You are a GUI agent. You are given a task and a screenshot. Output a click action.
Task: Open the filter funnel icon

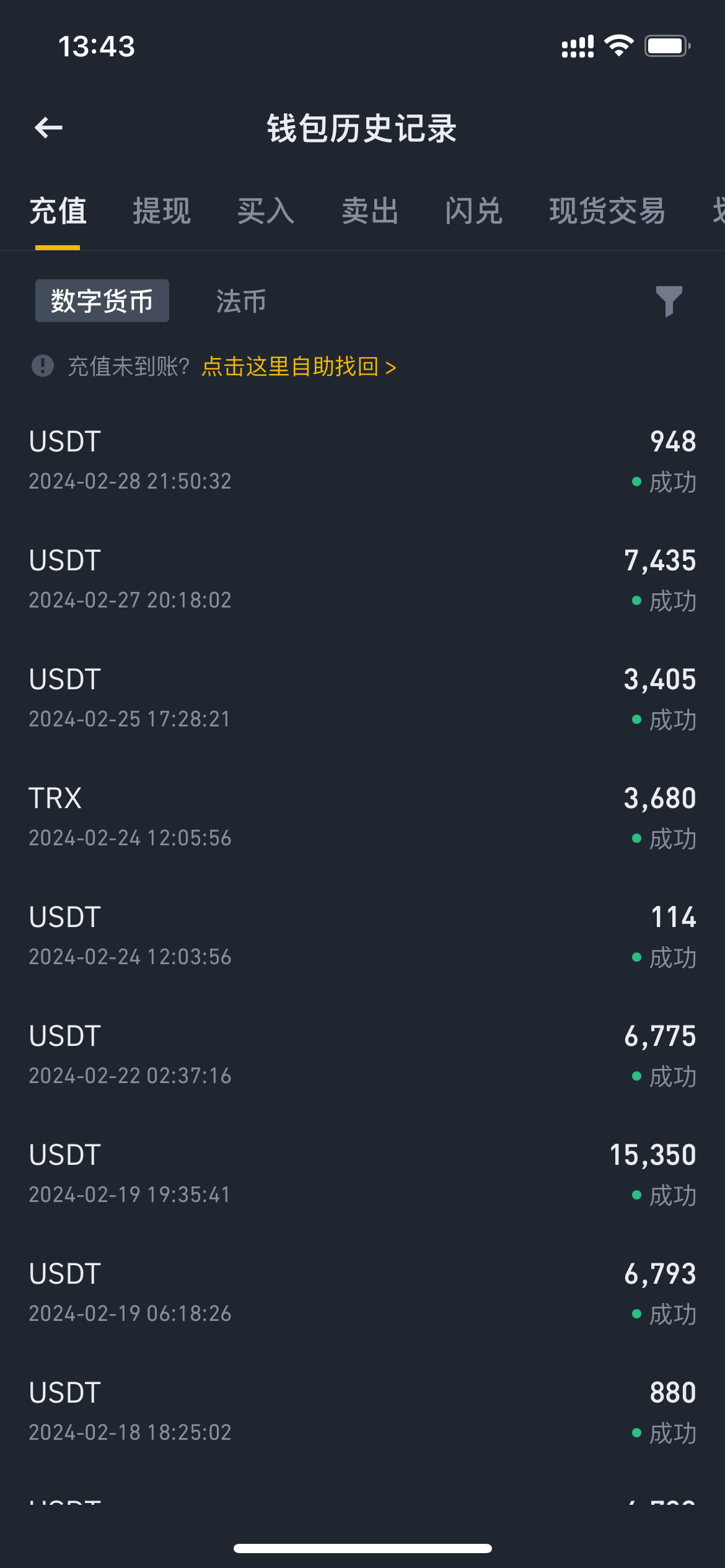coord(669,301)
